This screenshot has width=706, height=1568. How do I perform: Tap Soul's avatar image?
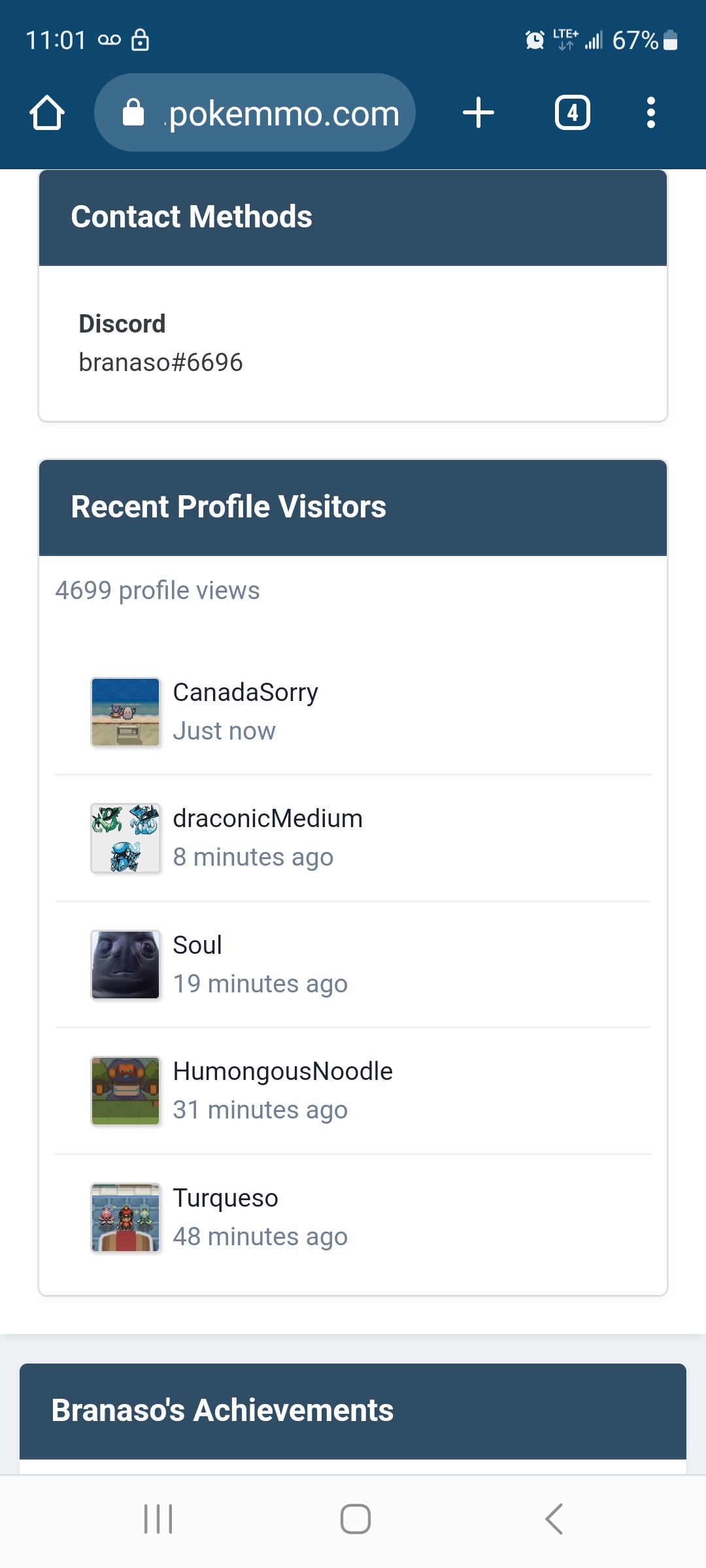coord(126,965)
